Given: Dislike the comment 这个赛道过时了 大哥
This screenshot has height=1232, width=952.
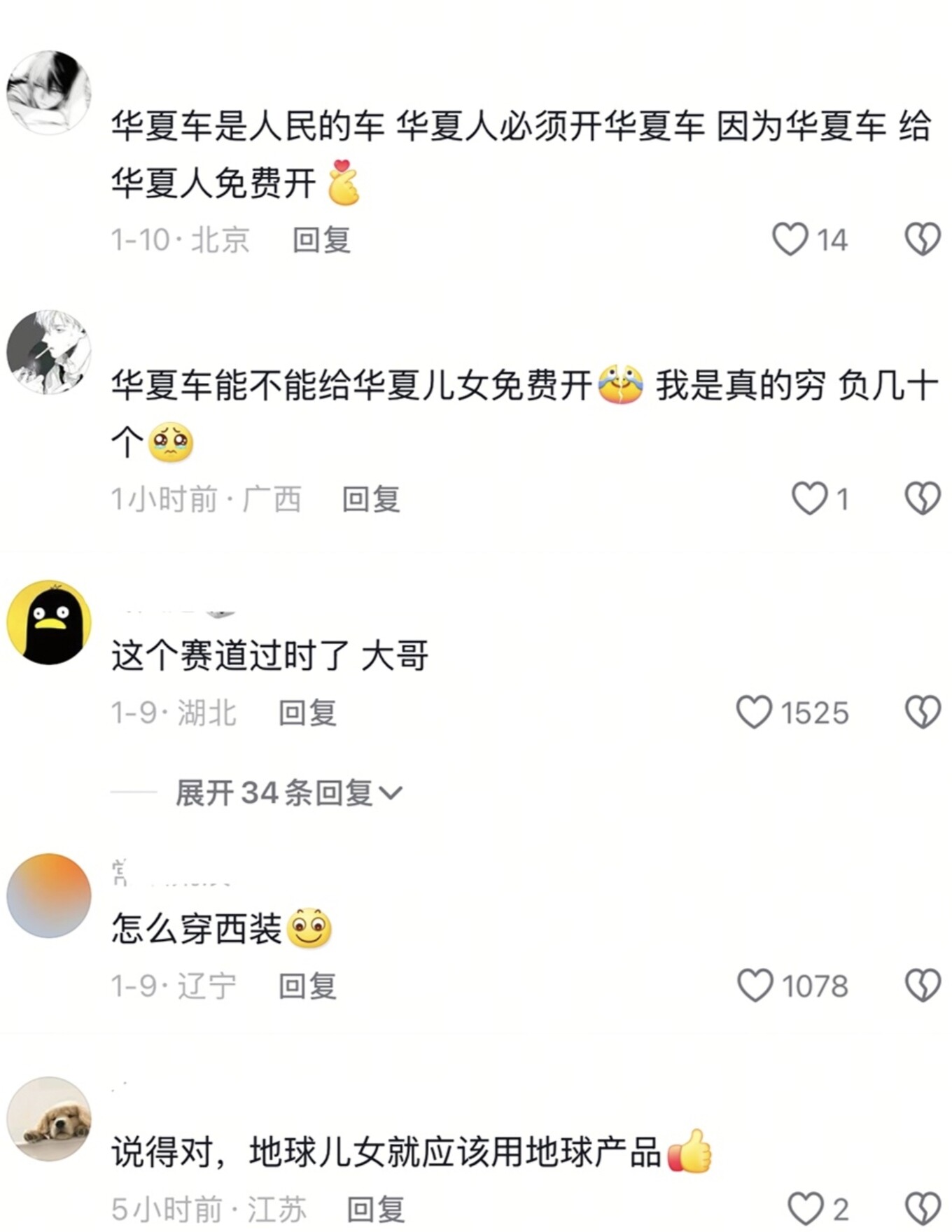Looking at the screenshot, I should 923,713.
